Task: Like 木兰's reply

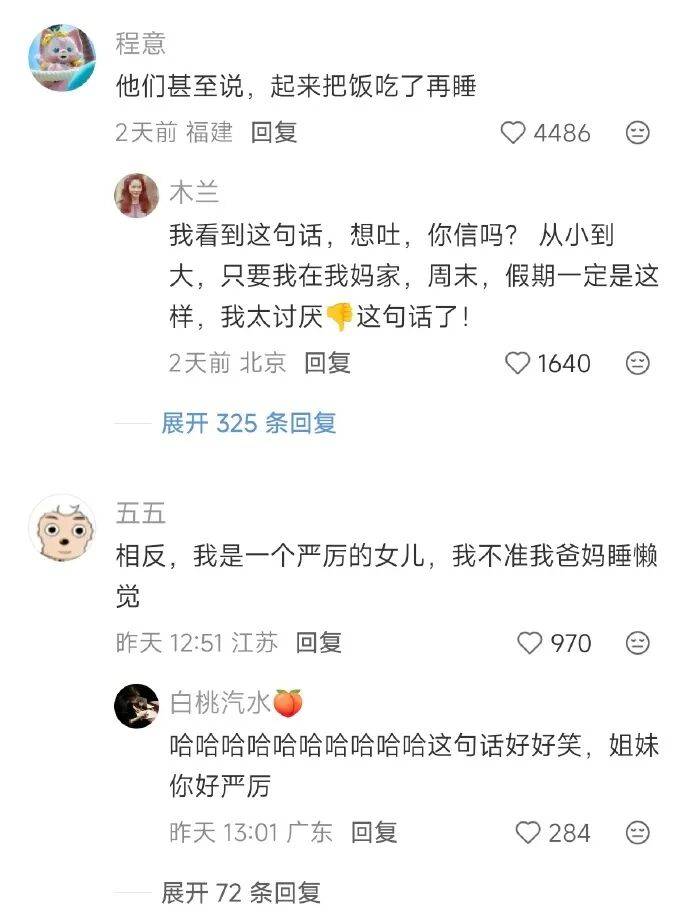Action: pos(517,363)
